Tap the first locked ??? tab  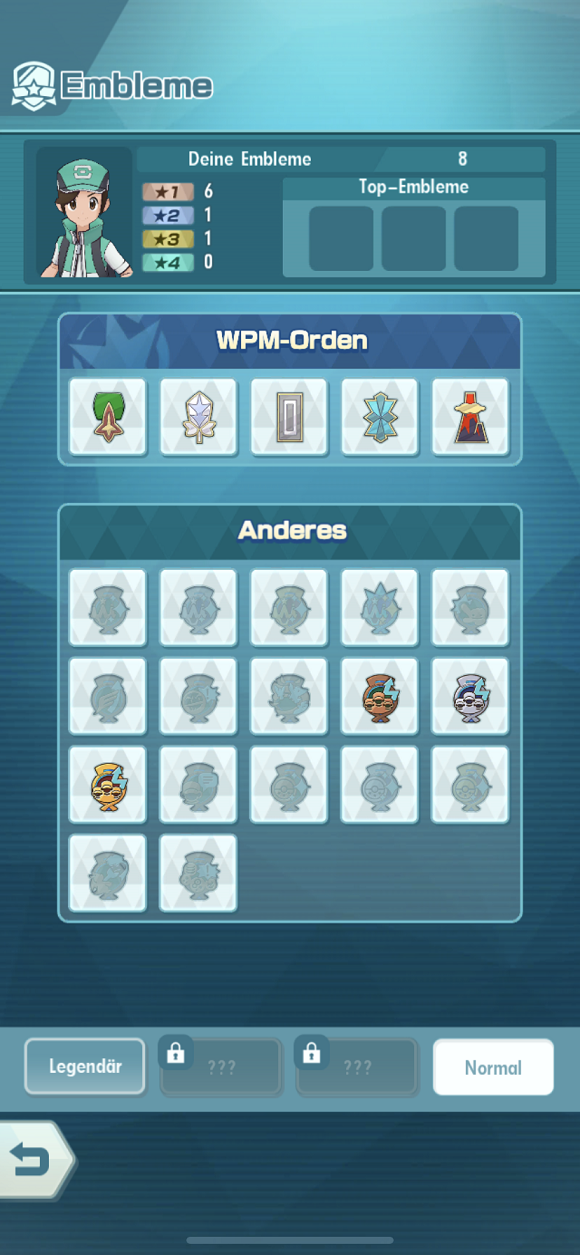point(221,1067)
